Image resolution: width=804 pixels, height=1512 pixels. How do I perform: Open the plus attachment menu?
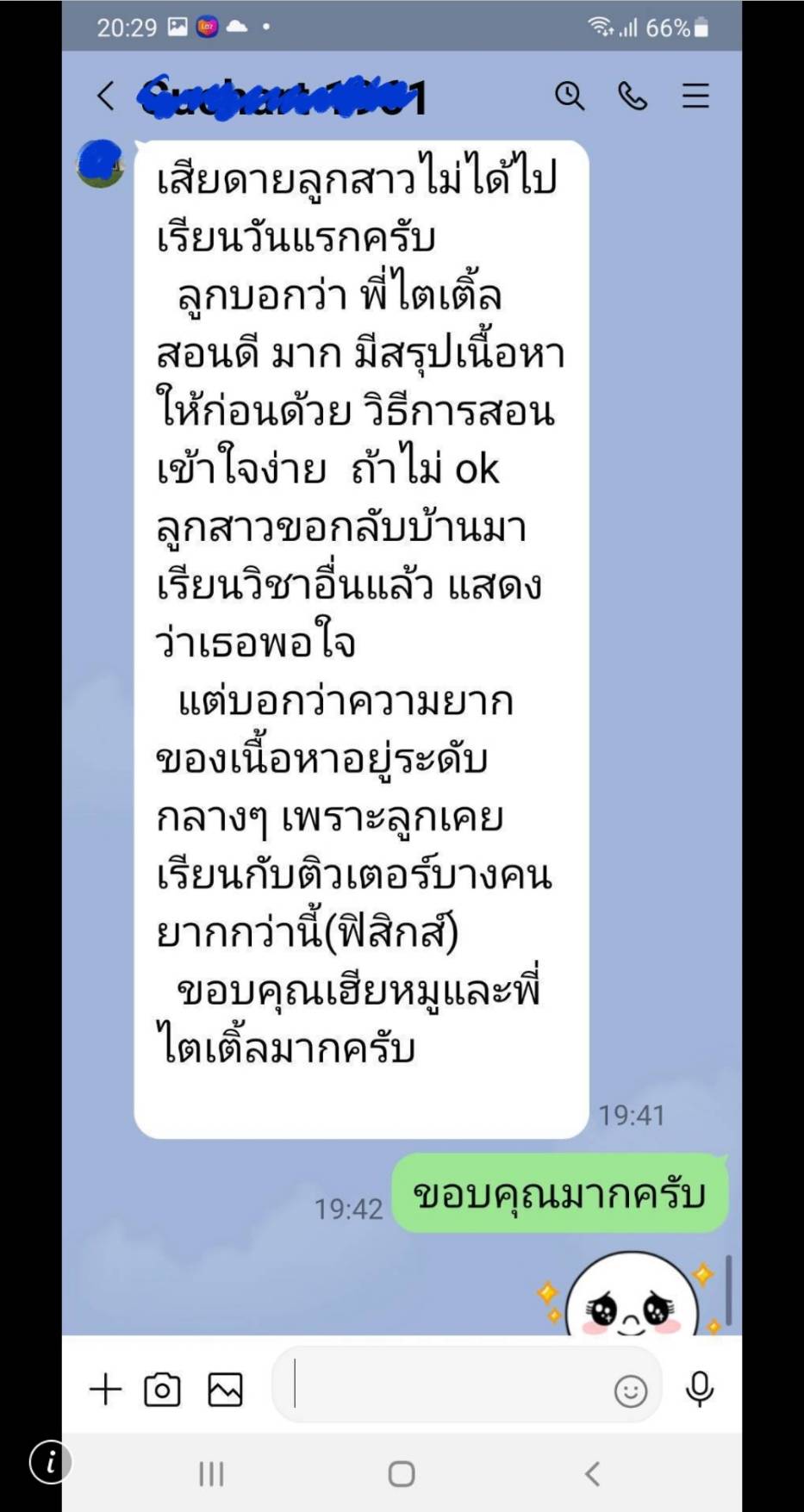click(x=105, y=1389)
